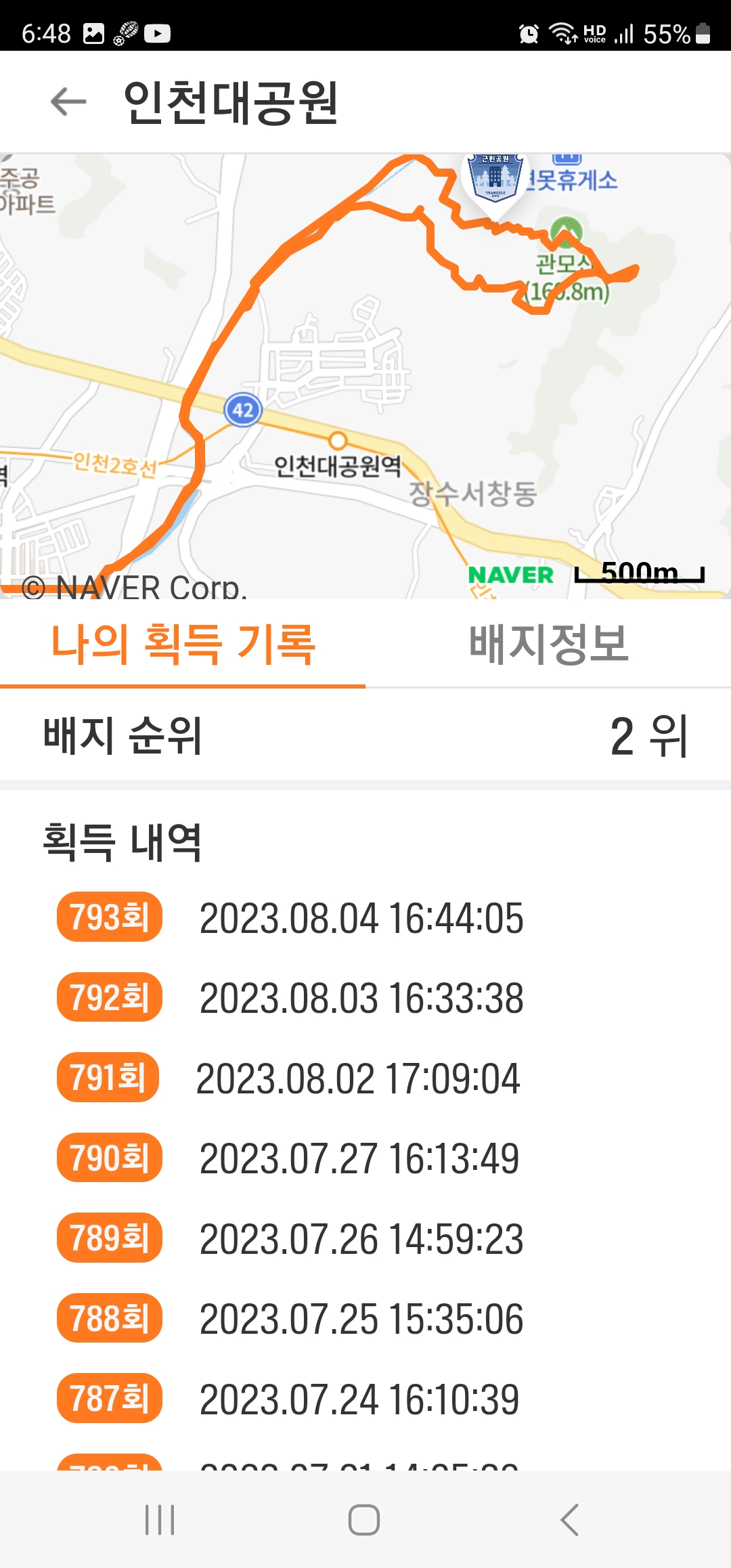Open recent apps from navigation bar
This screenshot has height=1568, width=731.
[160, 1520]
